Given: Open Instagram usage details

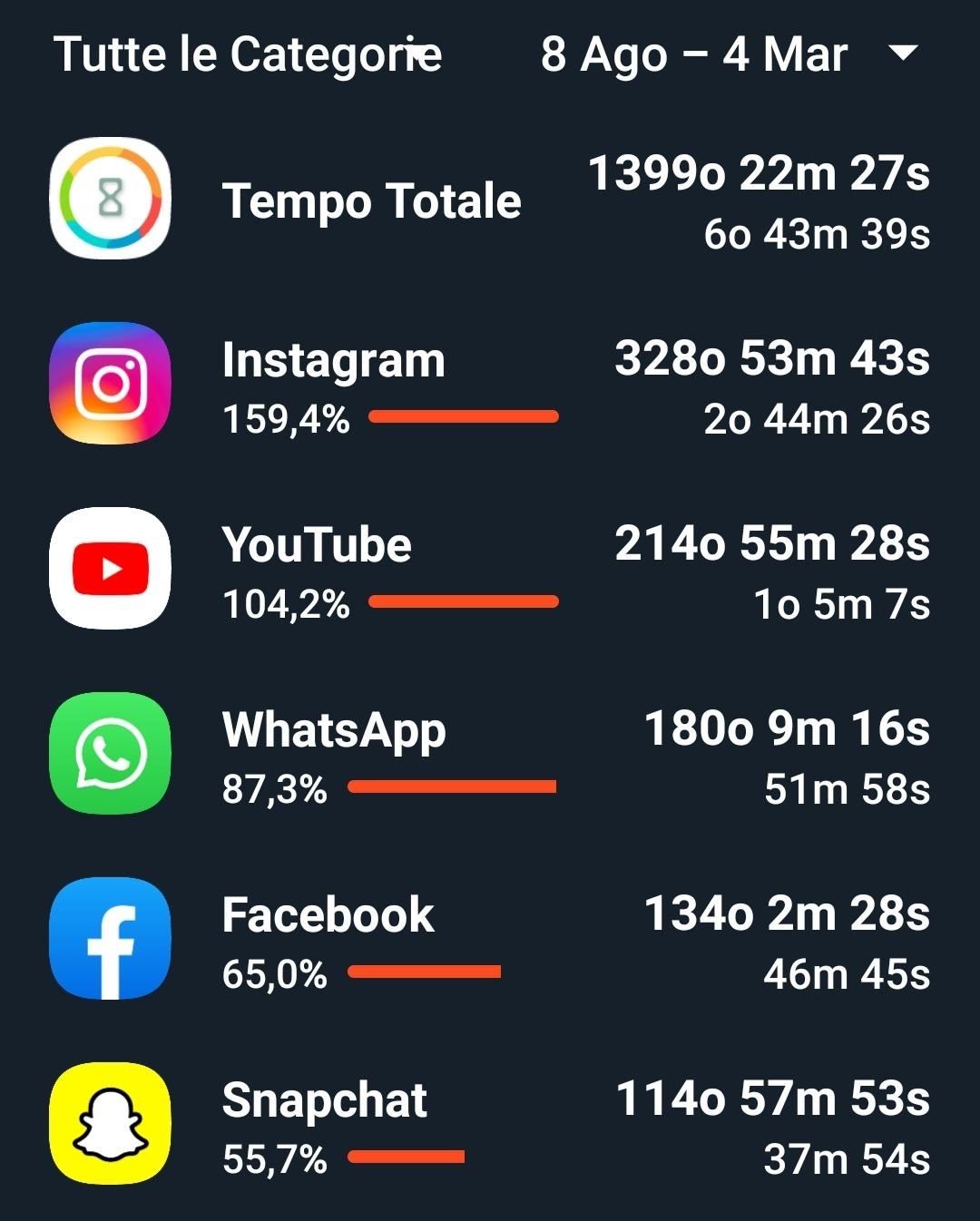Looking at the screenshot, I should pos(490,385).
